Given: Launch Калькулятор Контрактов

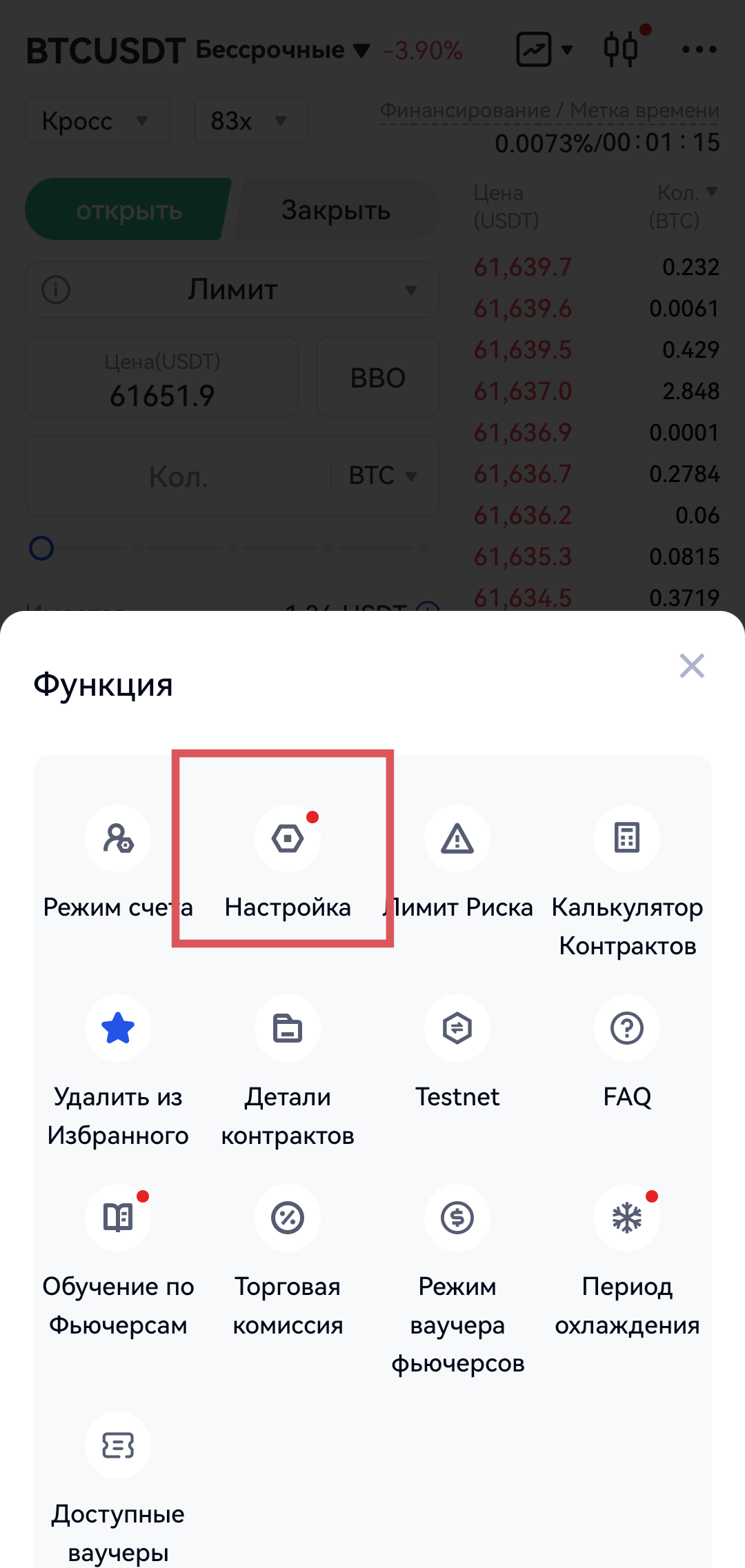Looking at the screenshot, I should [x=627, y=839].
